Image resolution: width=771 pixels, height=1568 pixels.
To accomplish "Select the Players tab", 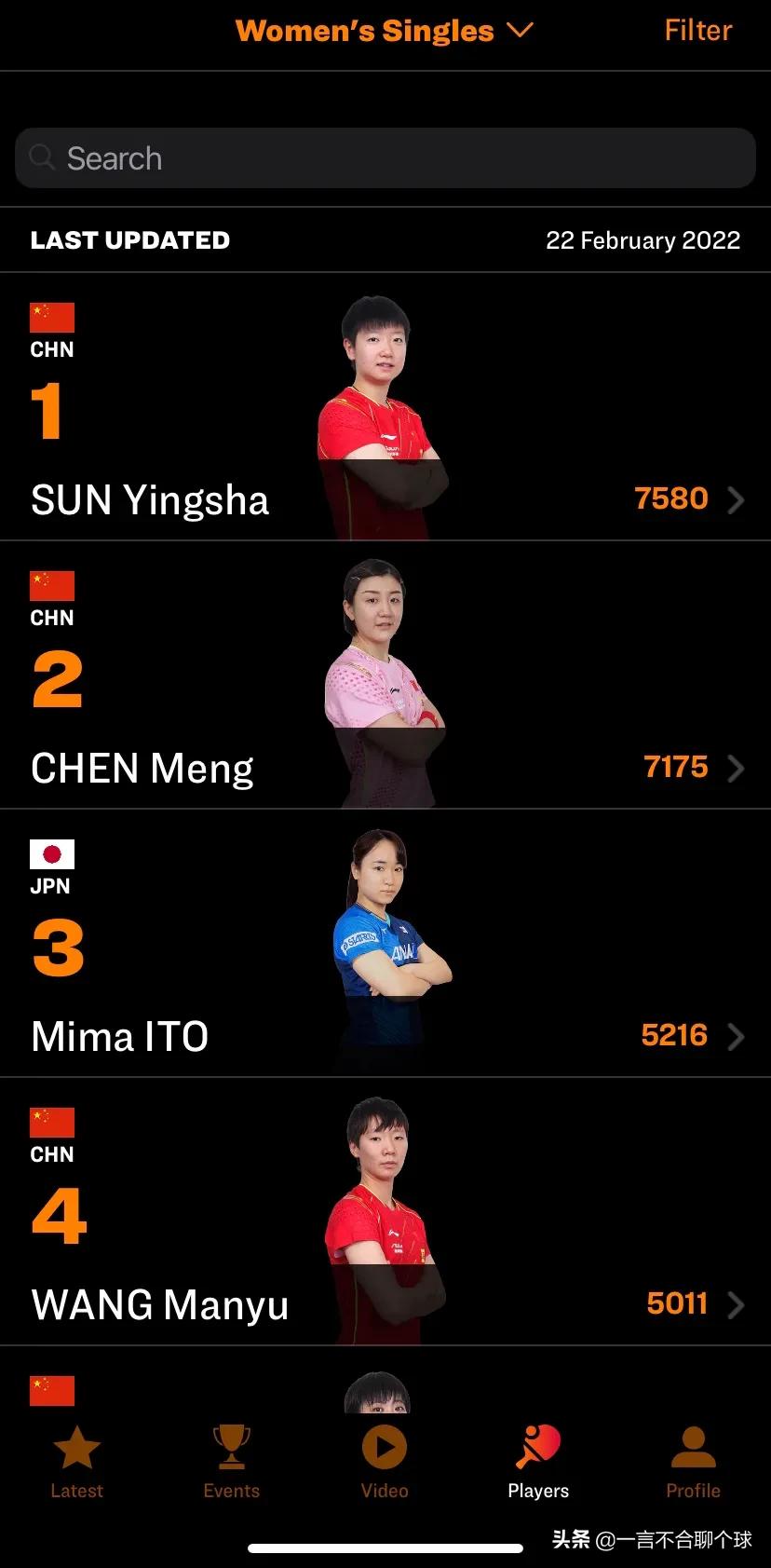I will click(x=538, y=1463).
